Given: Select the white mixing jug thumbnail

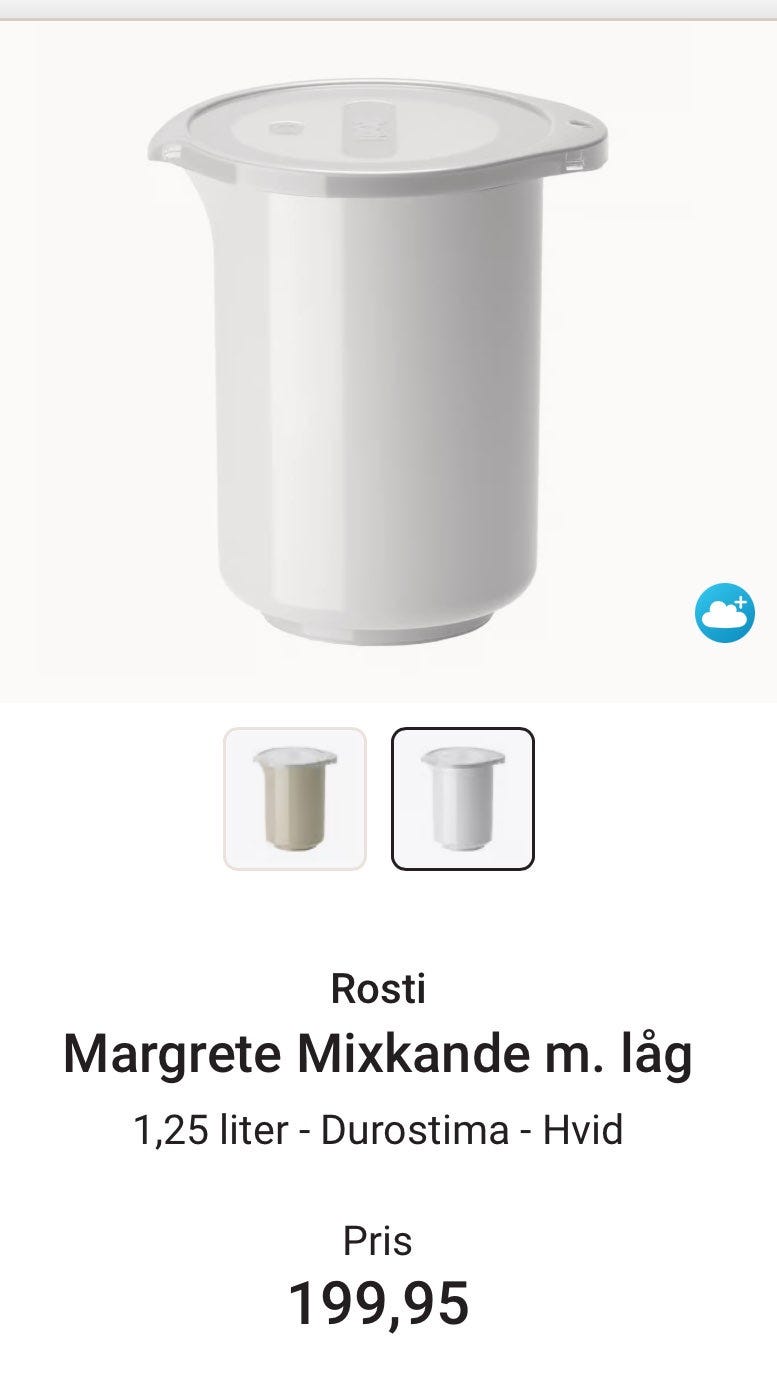Looking at the screenshot, I should click(x=463, y=798).
